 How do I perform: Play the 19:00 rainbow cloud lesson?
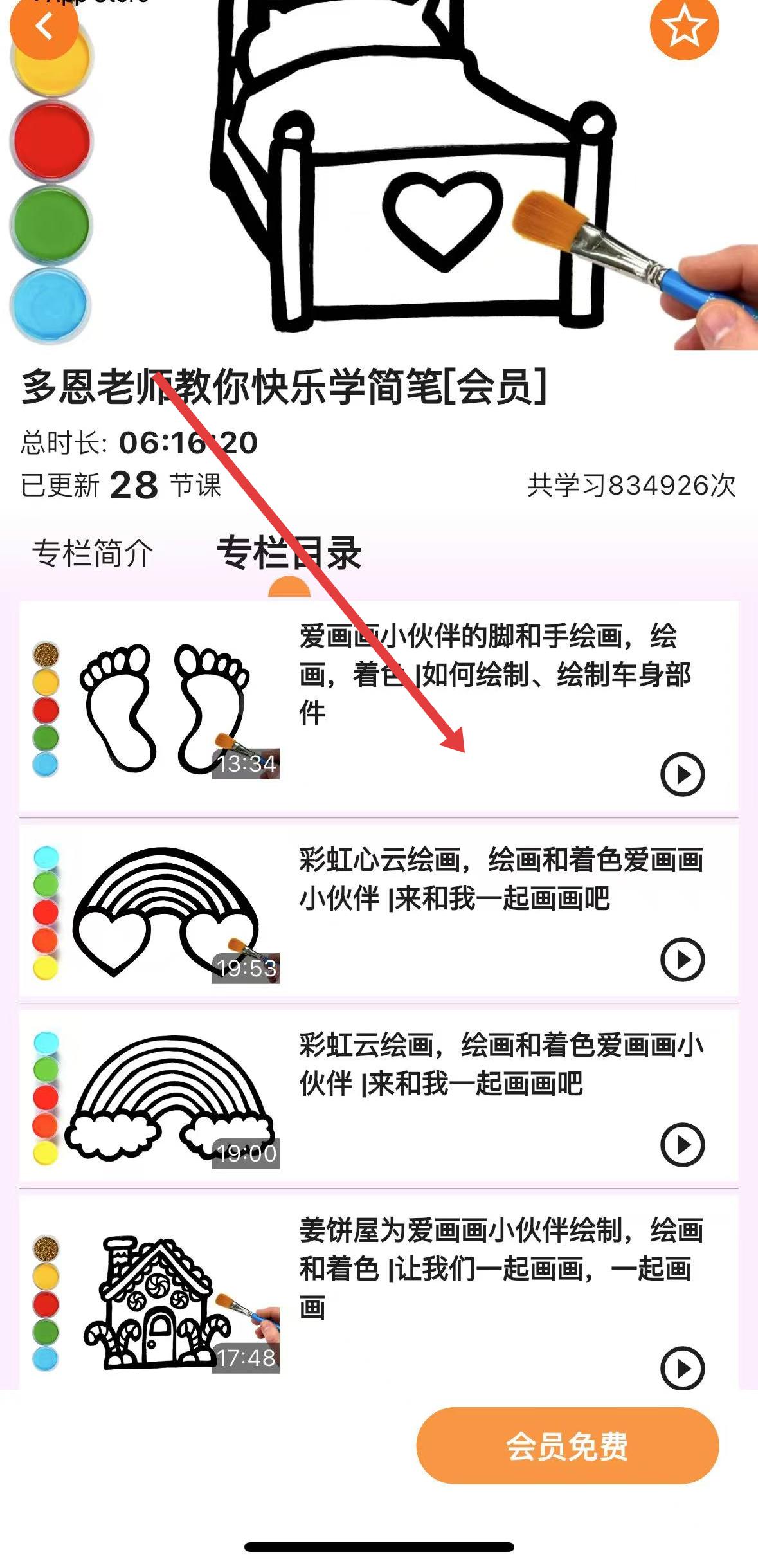[683, 1145]
